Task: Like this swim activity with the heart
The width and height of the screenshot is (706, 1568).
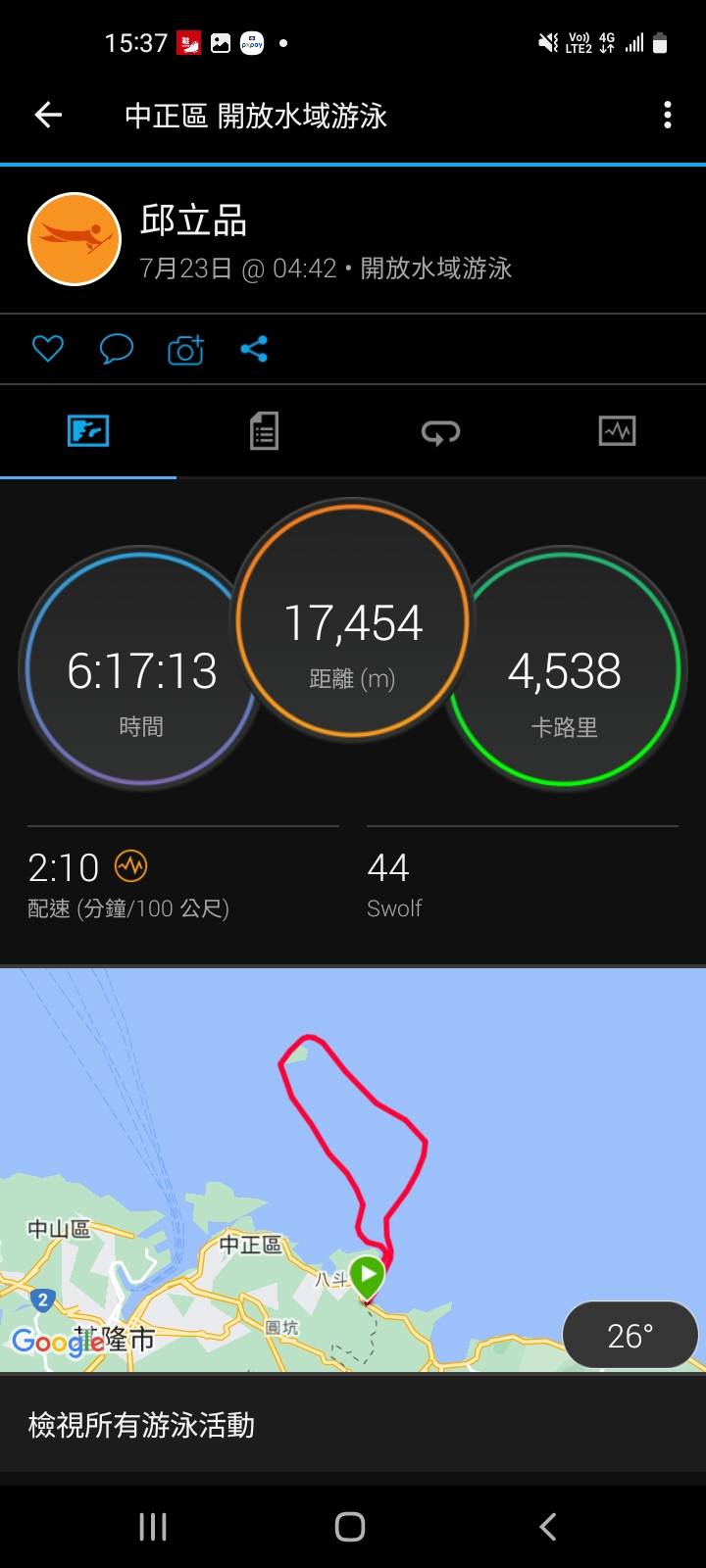Action: click(48, 349)
